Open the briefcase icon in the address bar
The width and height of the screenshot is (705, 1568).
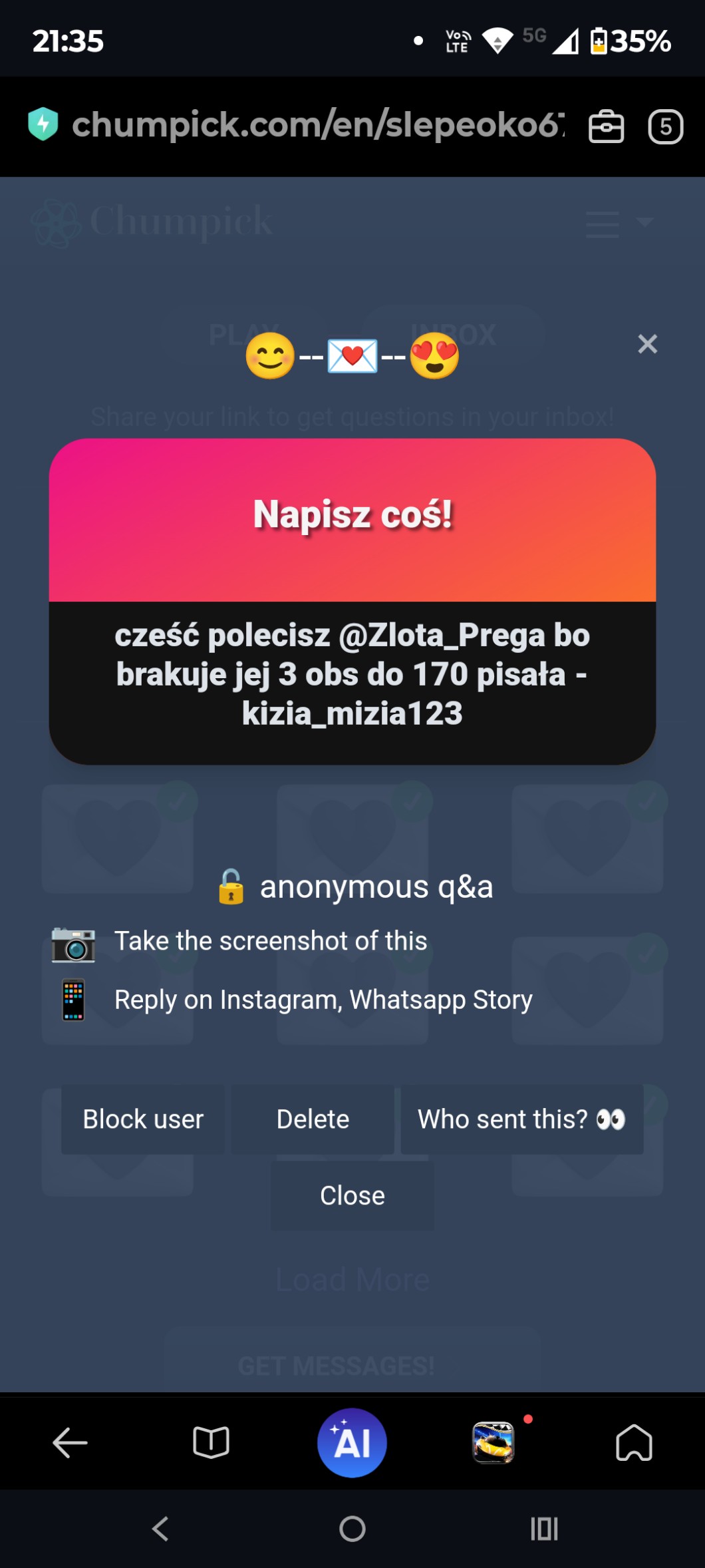(x=606, y=126)
